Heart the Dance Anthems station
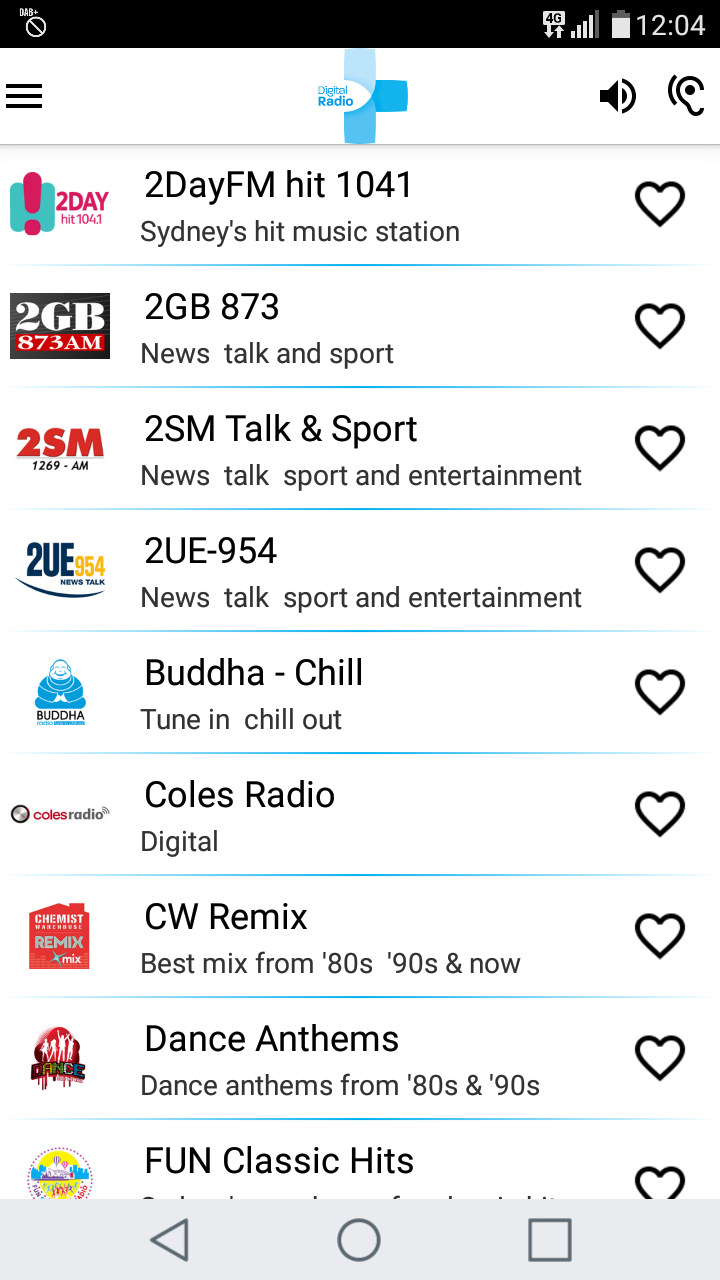 coord(660,1058)
